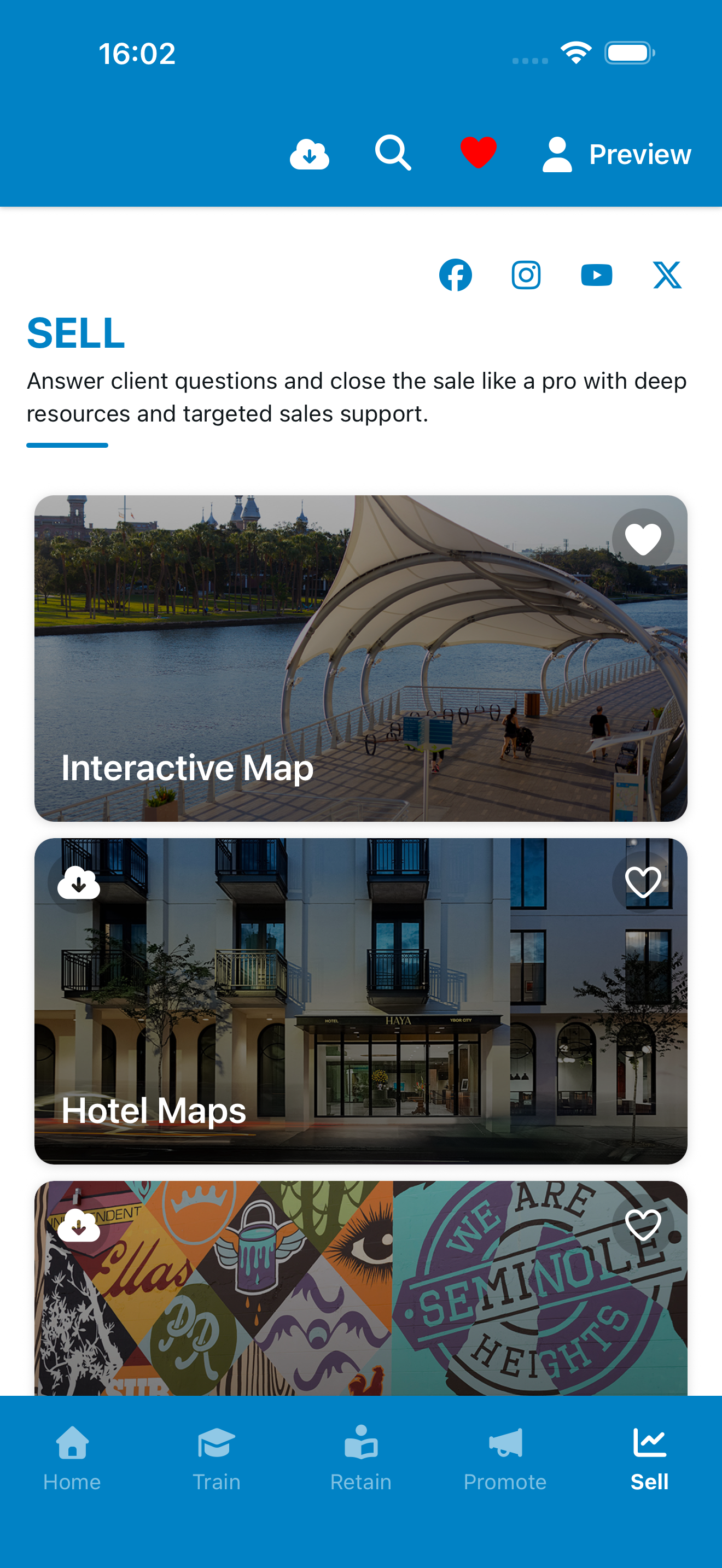Open the Facebook page link

click(456, 275)
